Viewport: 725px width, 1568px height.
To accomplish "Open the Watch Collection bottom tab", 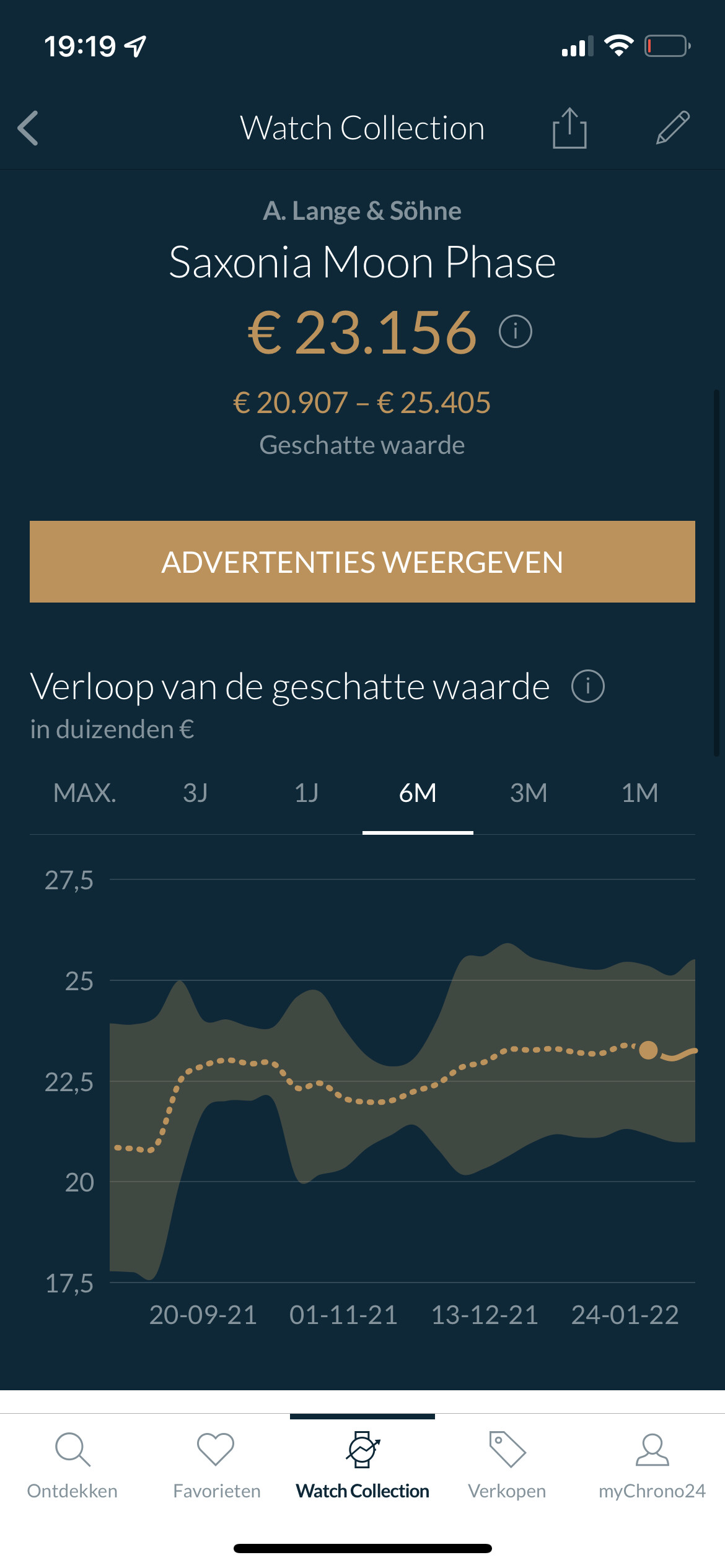I will 362,1466.
